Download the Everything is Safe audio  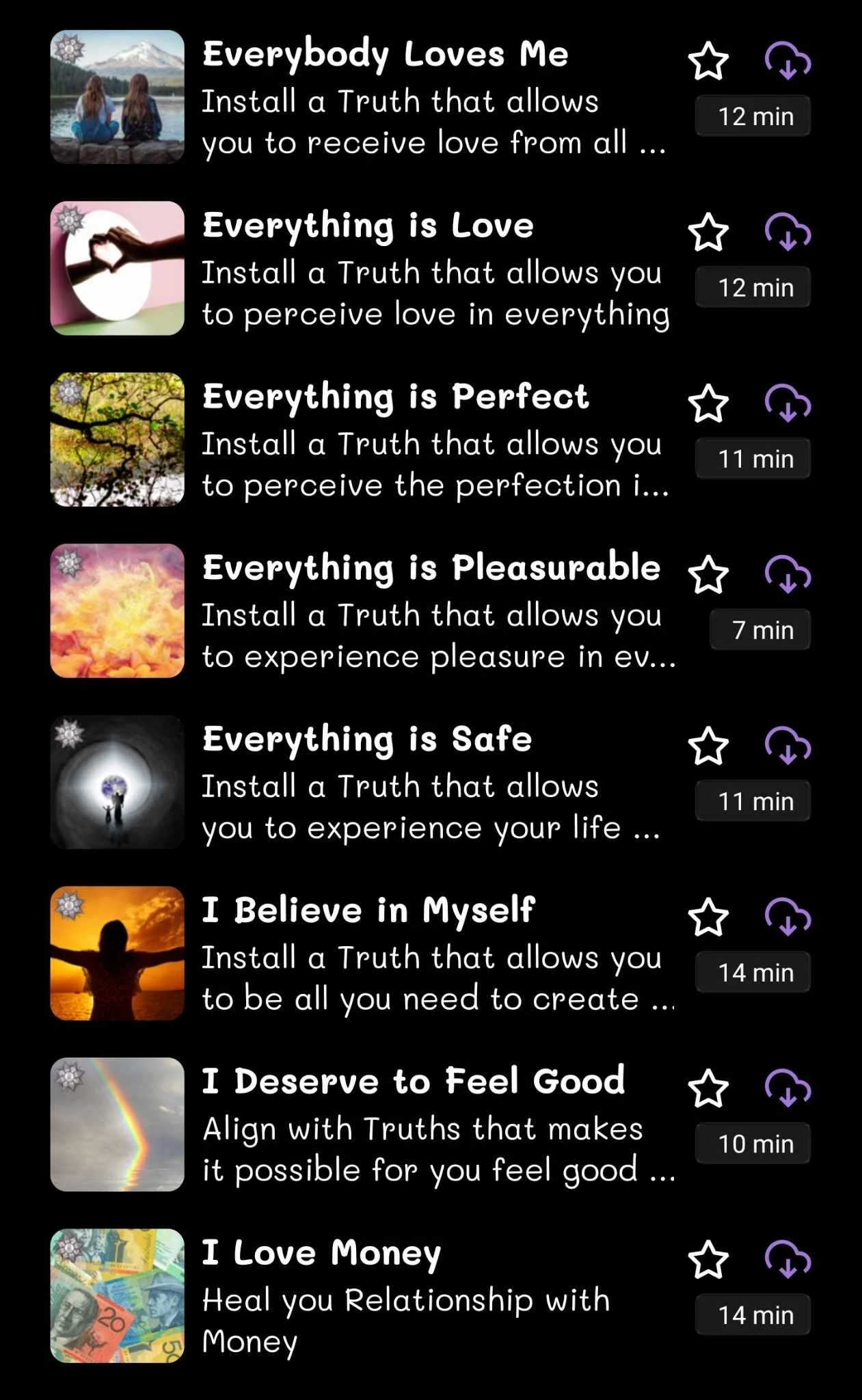(787, 746)
